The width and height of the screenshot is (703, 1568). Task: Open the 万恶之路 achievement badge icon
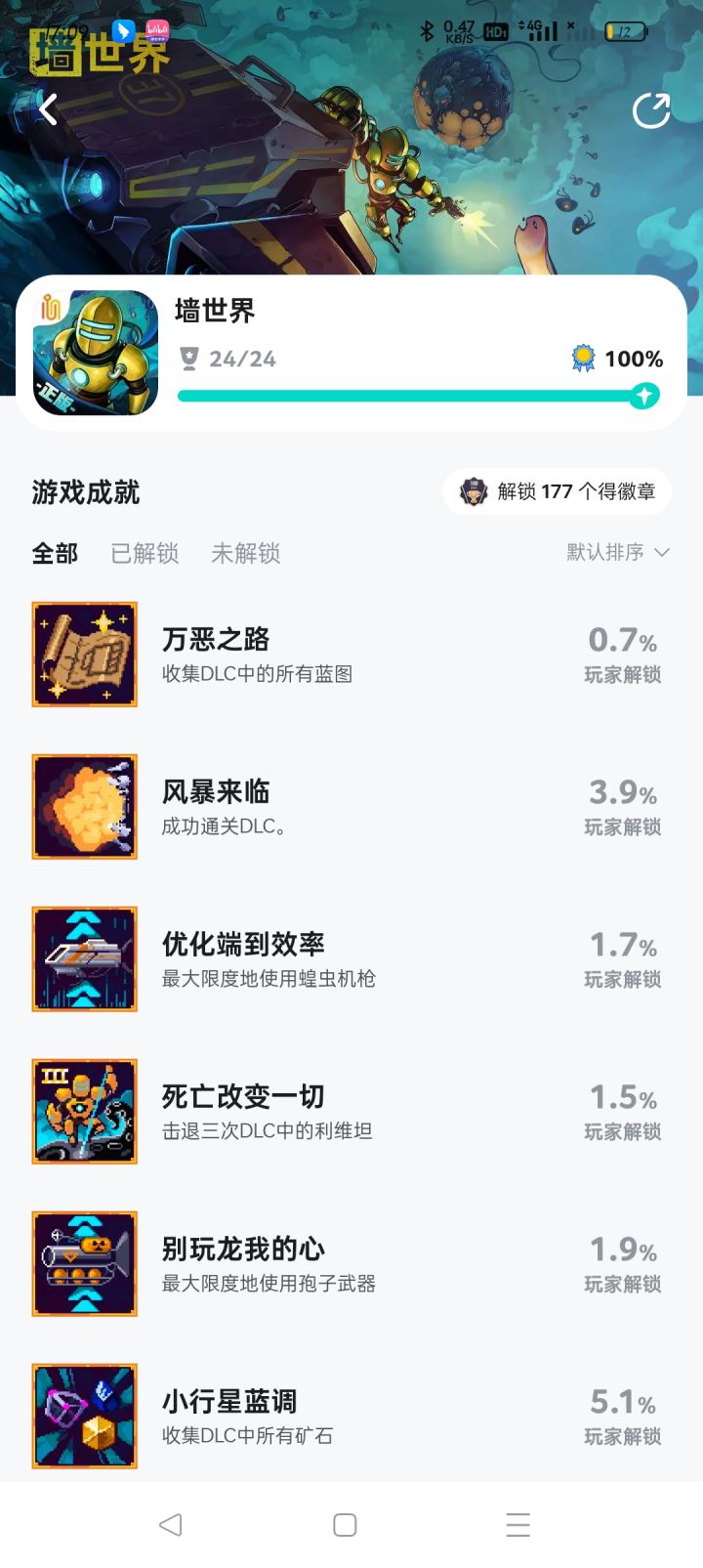click(84, 655)
